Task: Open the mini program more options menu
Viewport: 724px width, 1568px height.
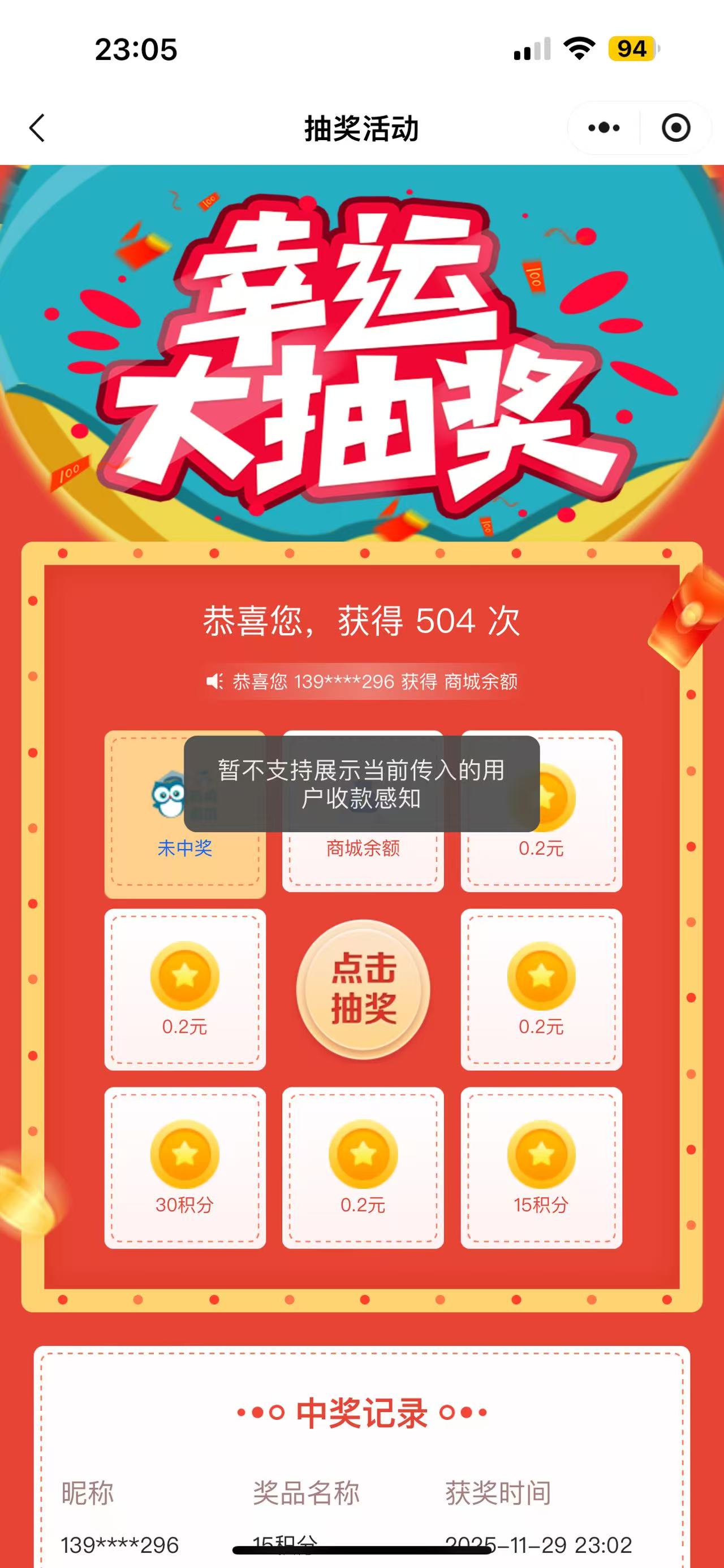Action: [x=604, y=128]
